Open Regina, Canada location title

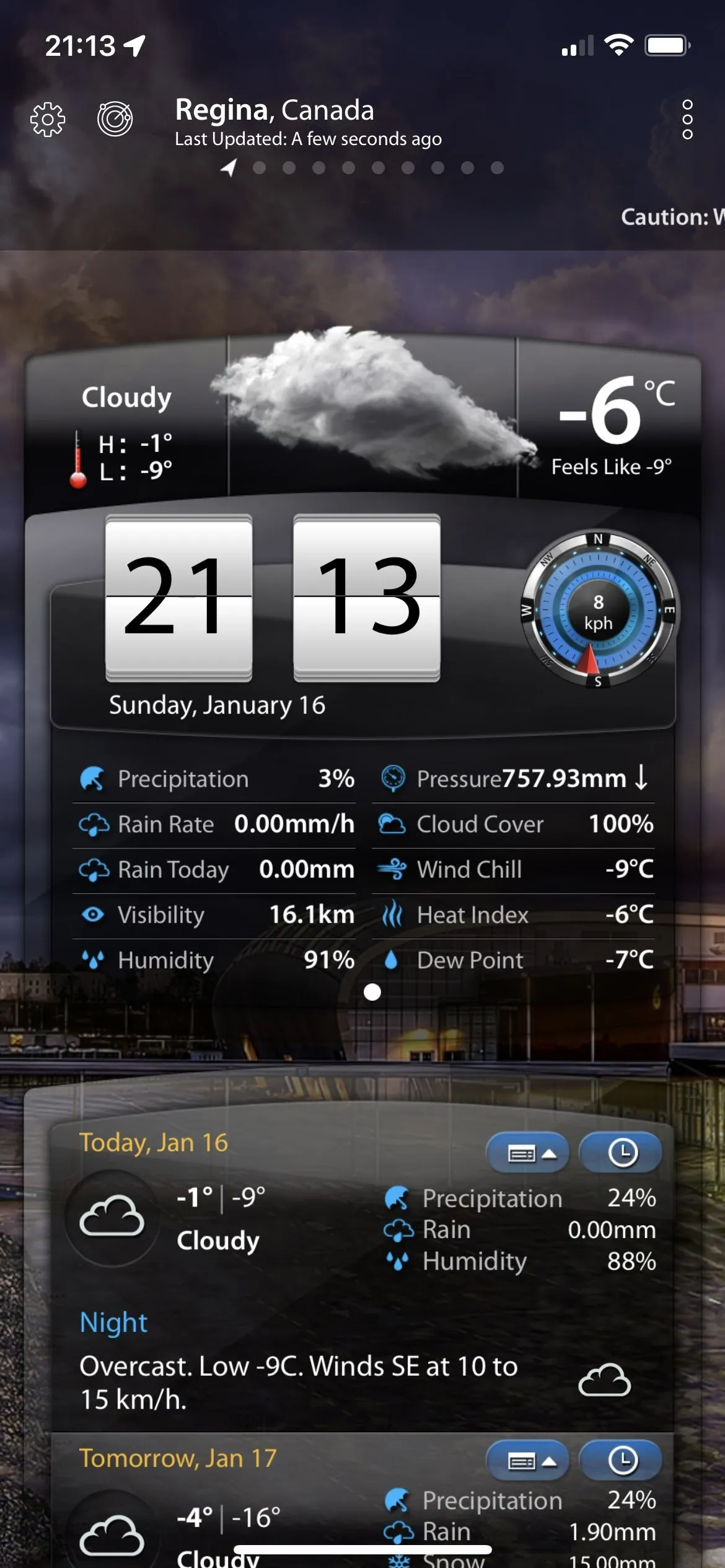tap(275, 110)
